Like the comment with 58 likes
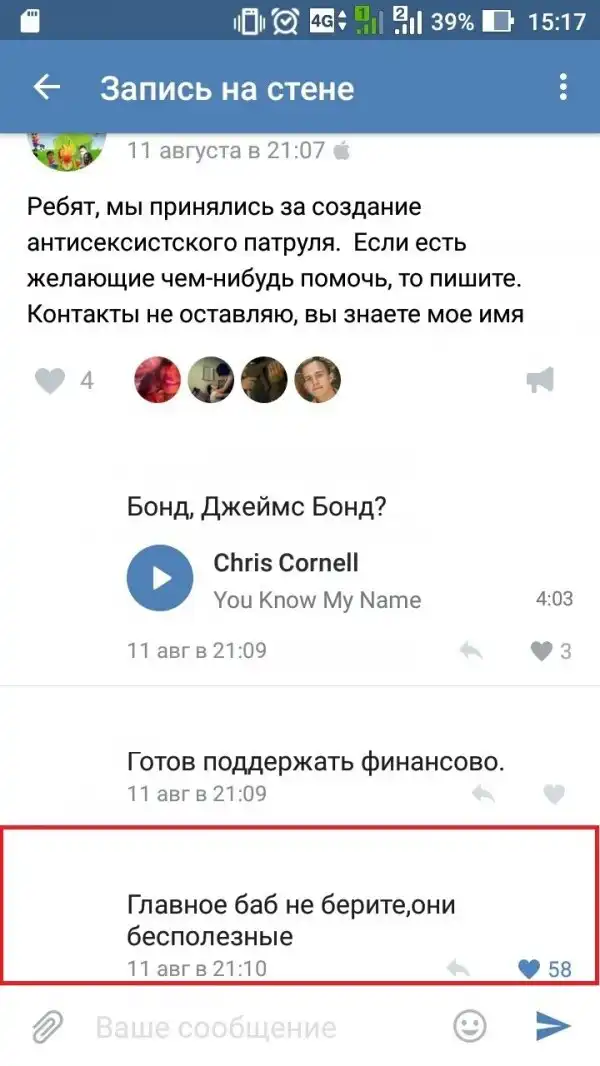This screenshot has height=1066, width=600. (x=530, y=968)
